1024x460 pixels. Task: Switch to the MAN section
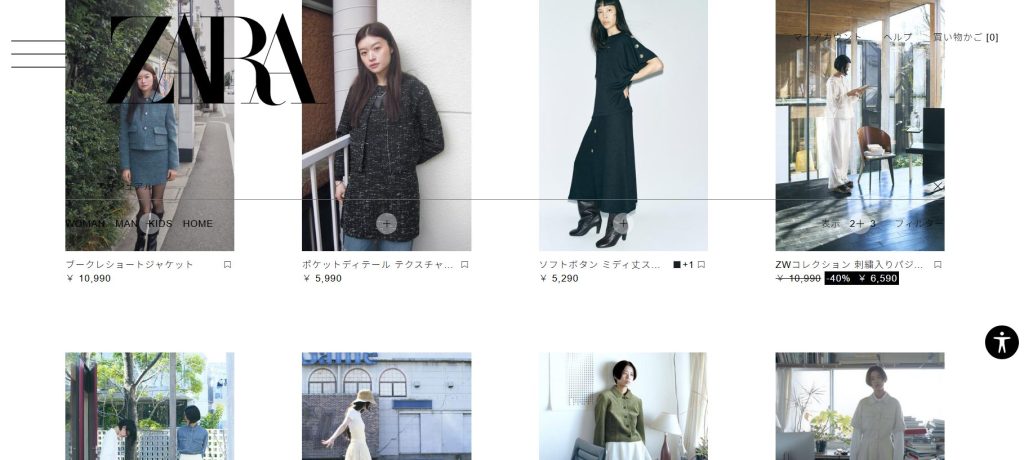point(126,224)
